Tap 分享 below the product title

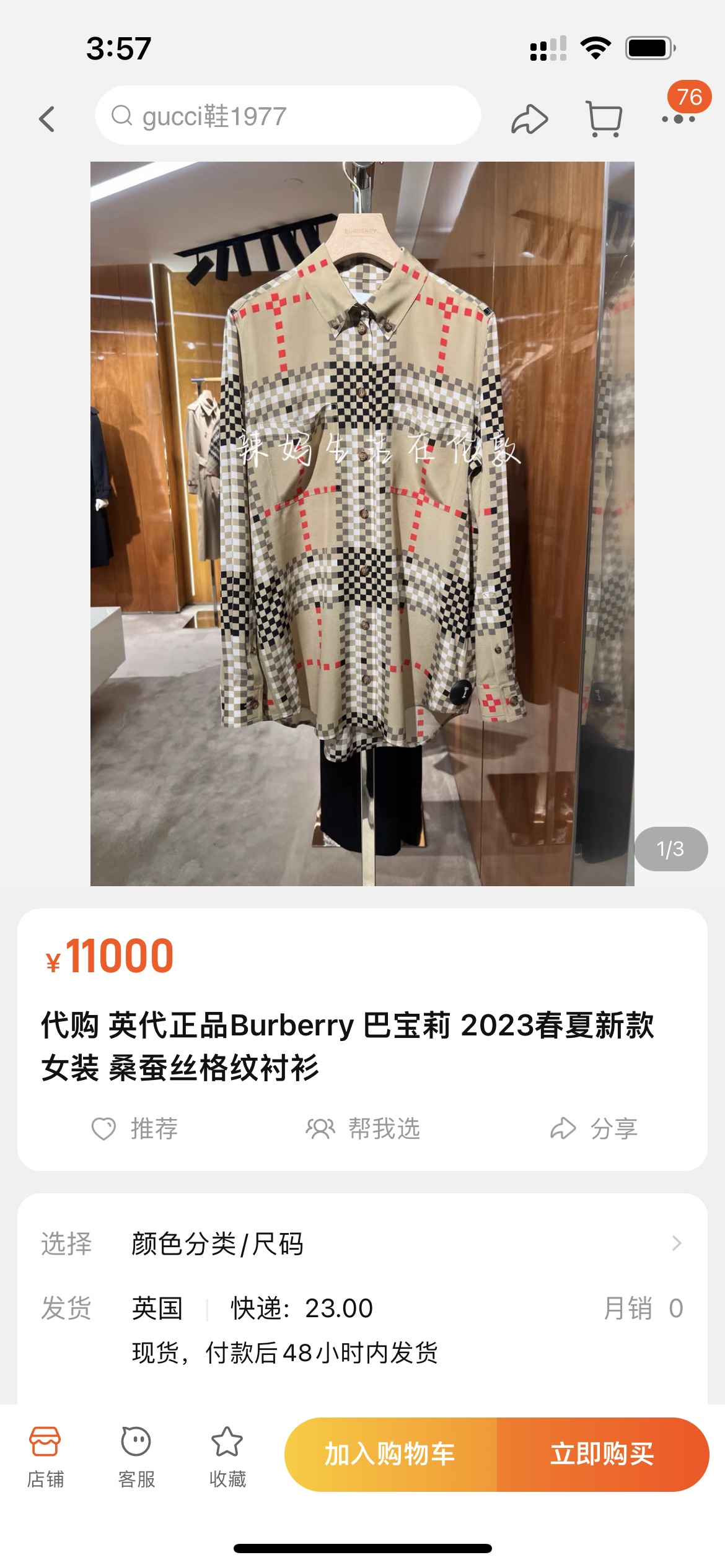(594, 1128)
